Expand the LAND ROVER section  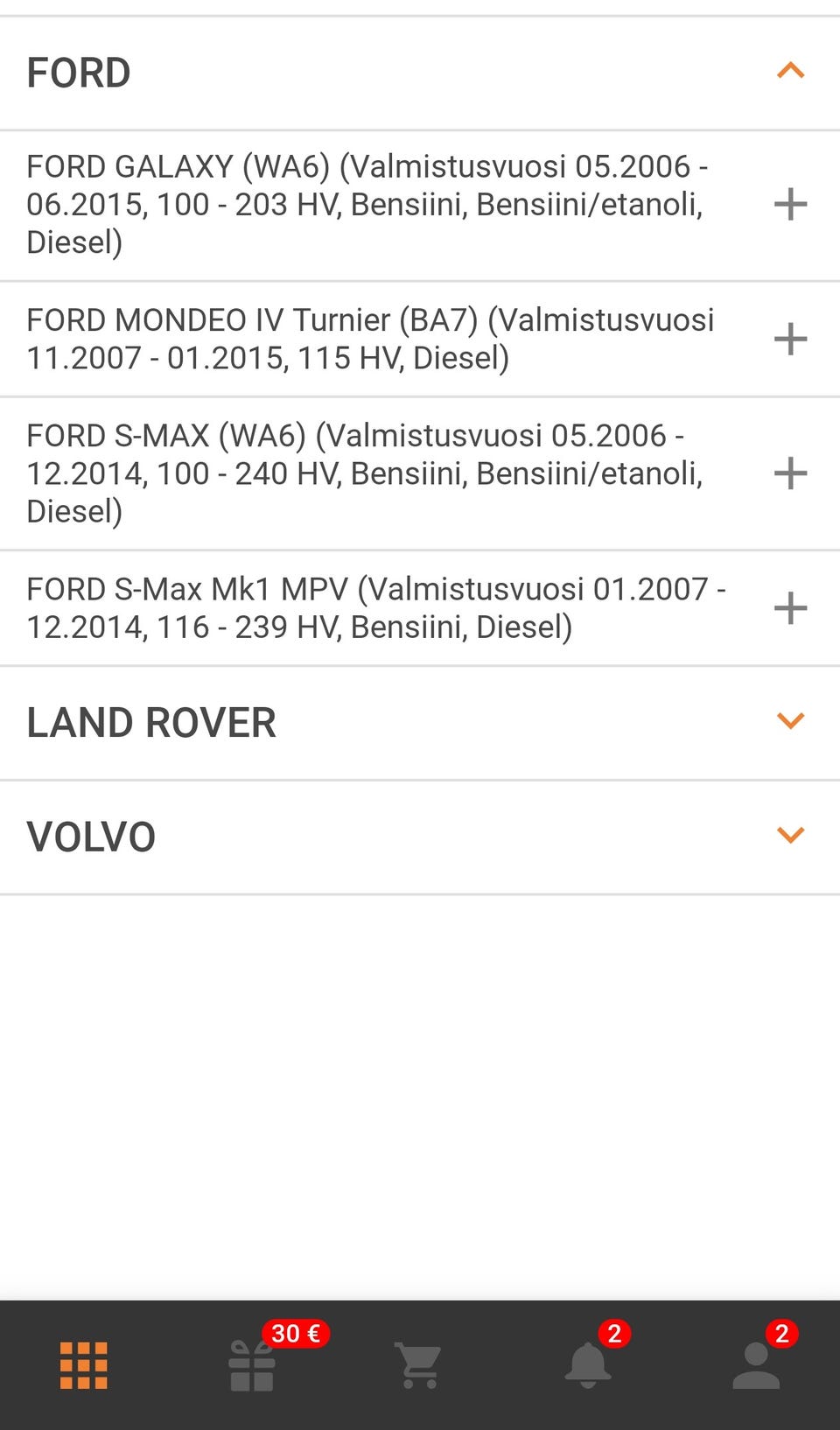click(x=790, y=722)
